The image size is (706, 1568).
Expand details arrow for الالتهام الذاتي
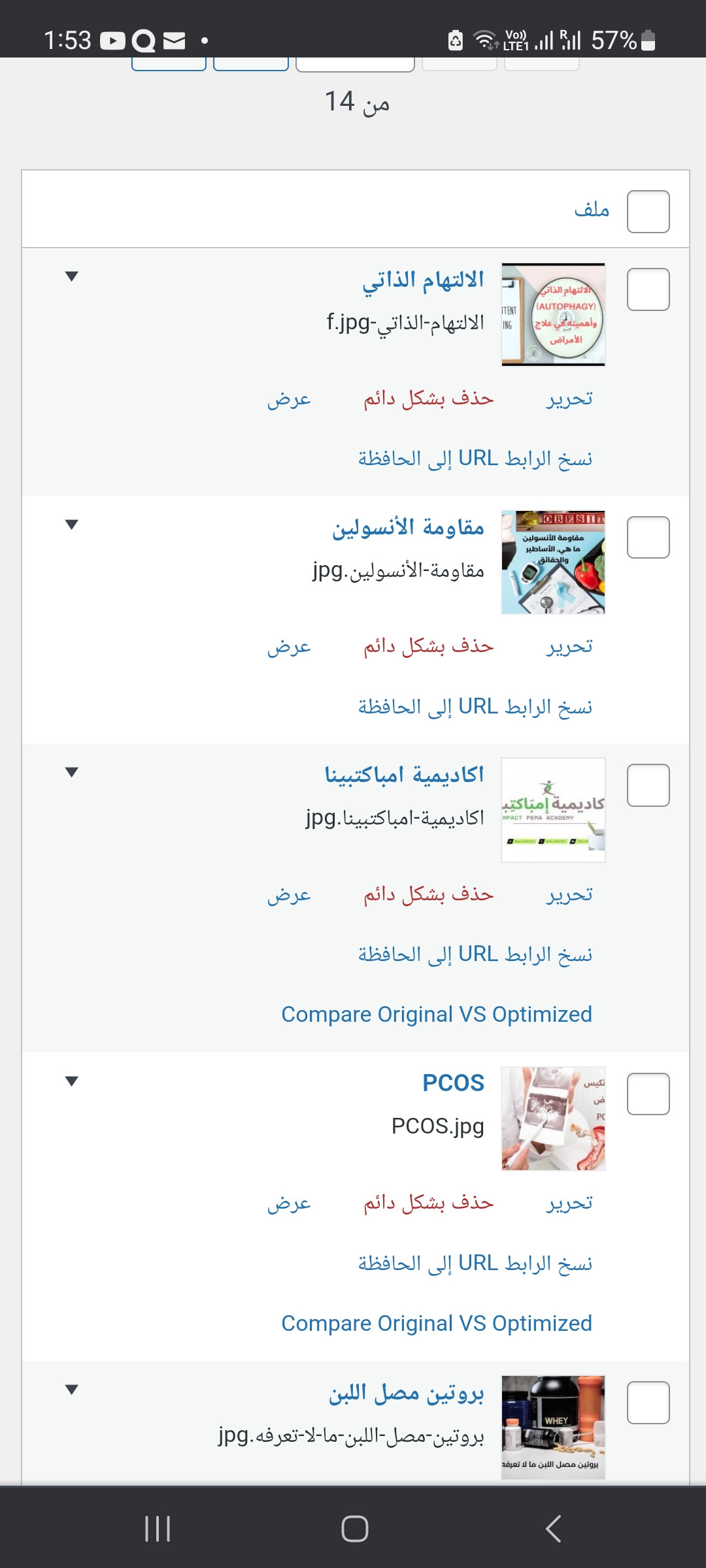click(72, 276)
